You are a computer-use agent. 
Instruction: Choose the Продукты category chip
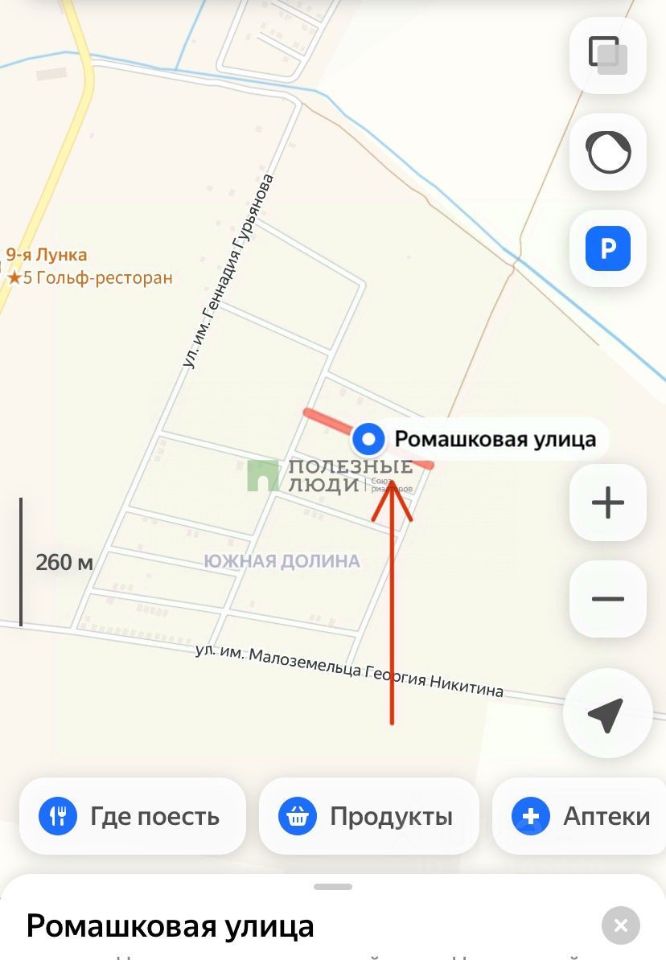click(x=369, y=816)
